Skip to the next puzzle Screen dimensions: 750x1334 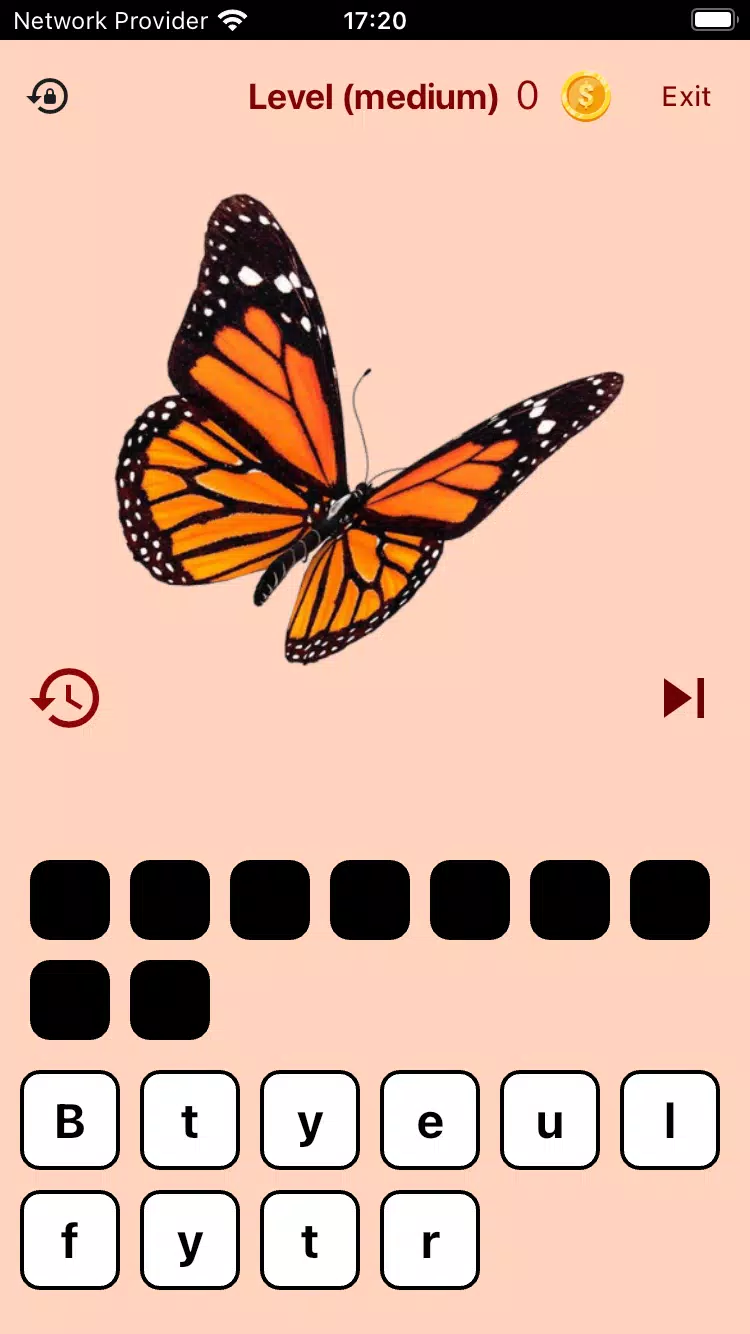[x=685, y=698]
